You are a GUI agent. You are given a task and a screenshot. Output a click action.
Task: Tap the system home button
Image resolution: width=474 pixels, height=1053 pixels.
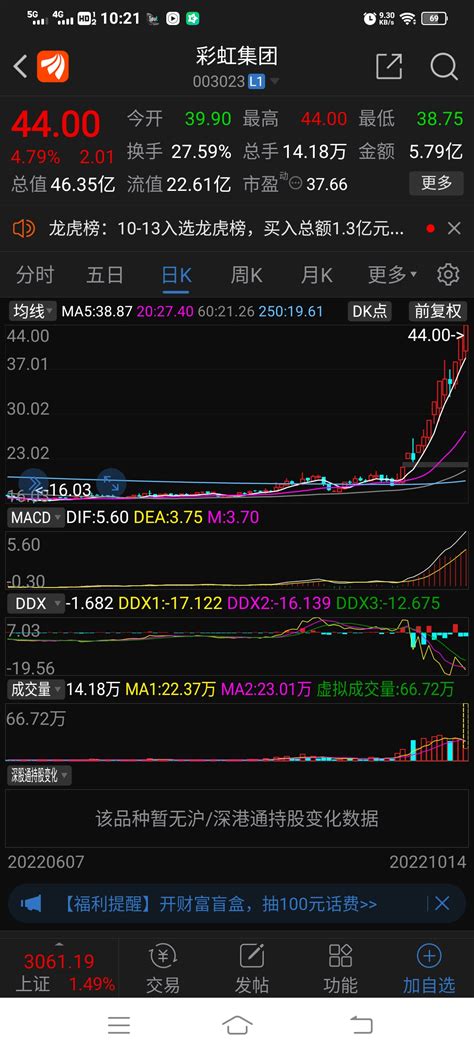coord(237,1025)
